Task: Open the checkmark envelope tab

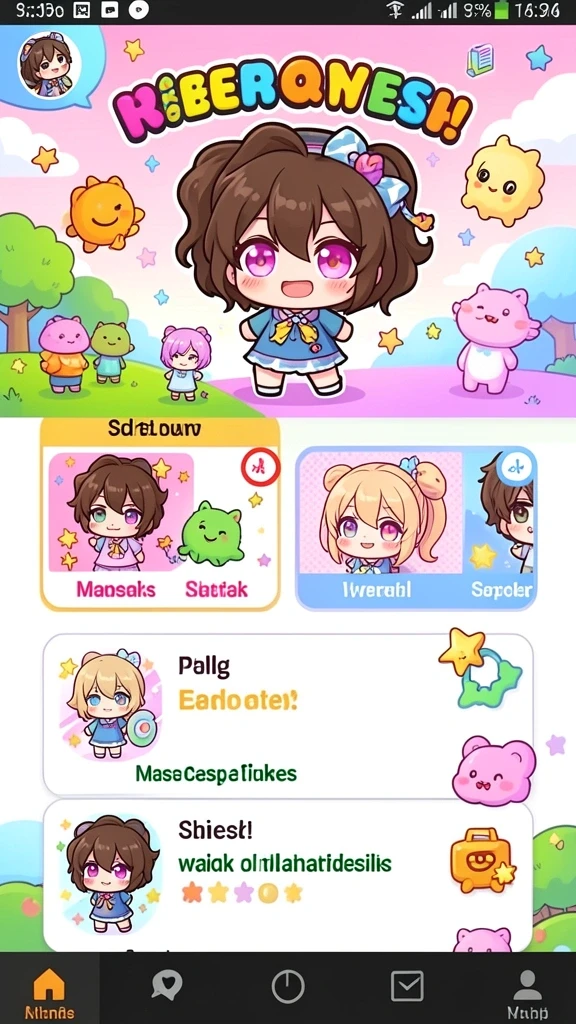Action: pos(407,985)
